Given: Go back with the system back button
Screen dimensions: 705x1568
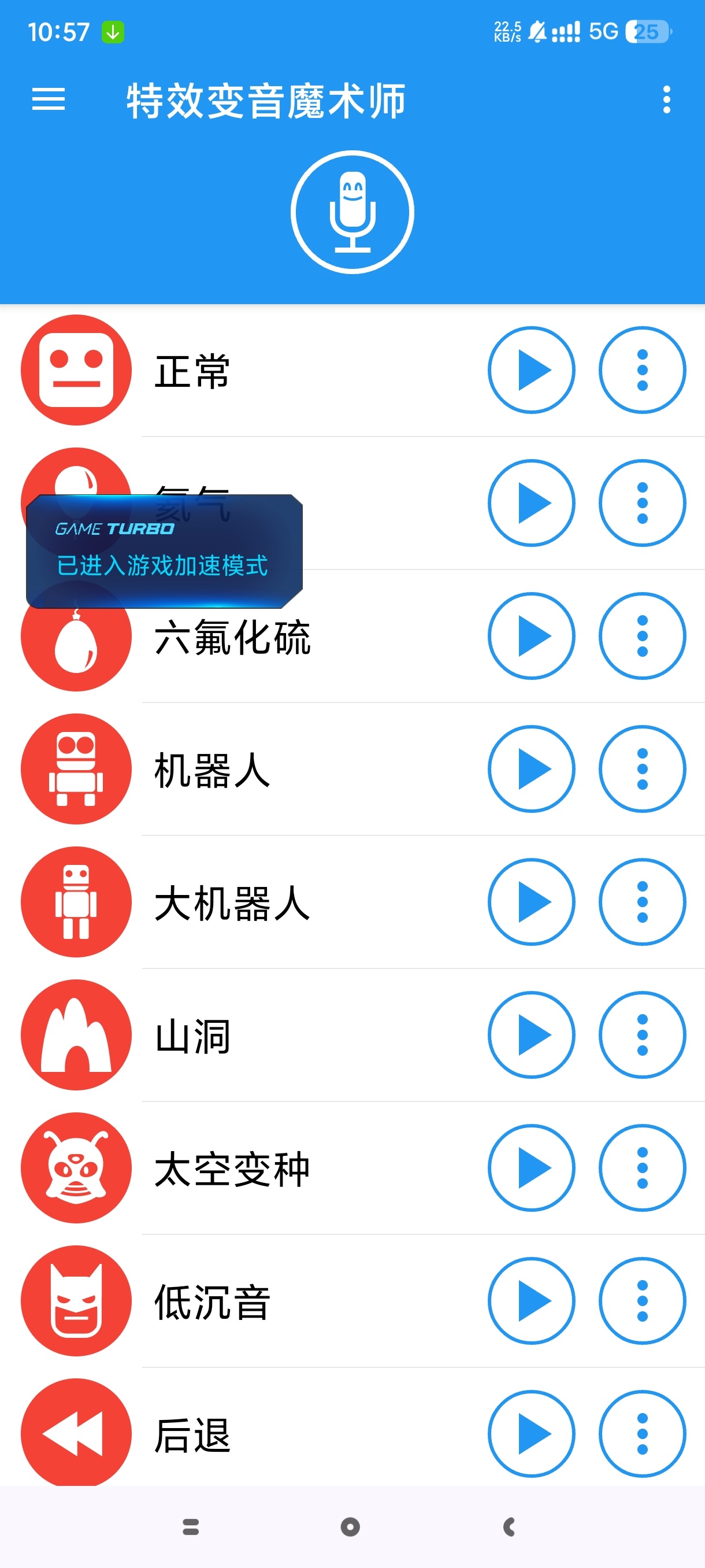Looking at the screenshot, I should click(x=510, y=1526).
